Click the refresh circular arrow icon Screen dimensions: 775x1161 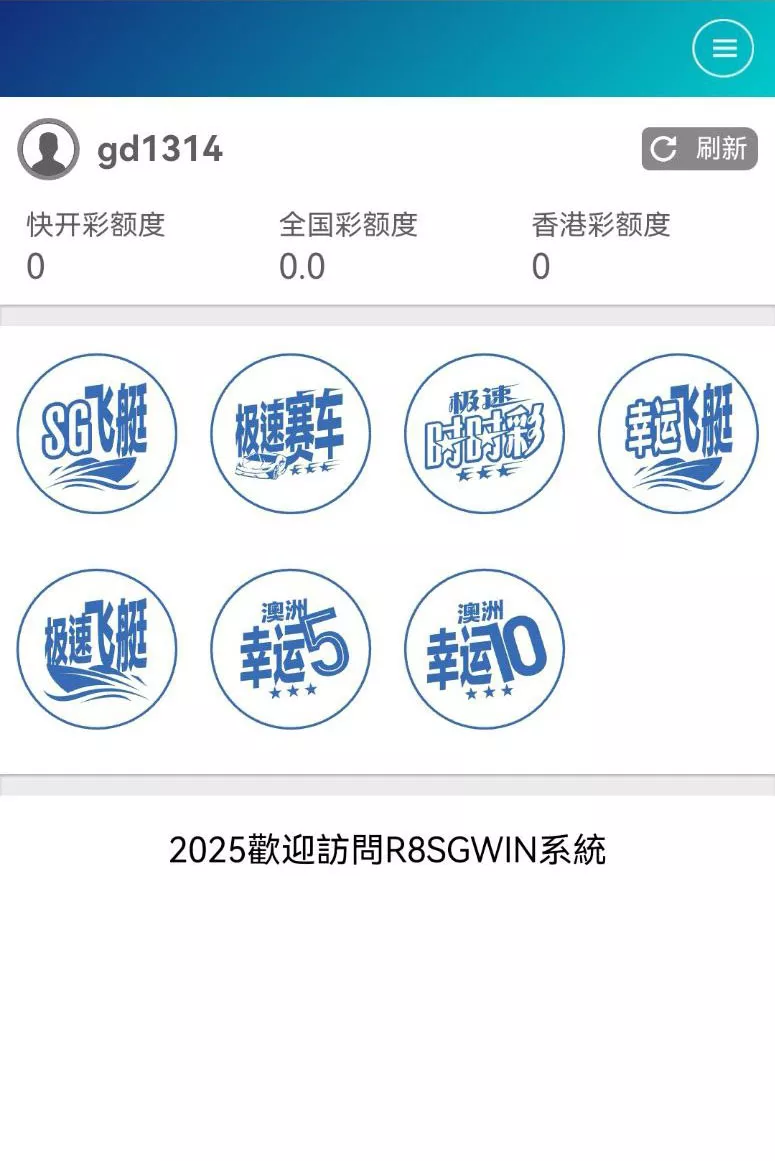pyautogui.click(x=662, y=148)
